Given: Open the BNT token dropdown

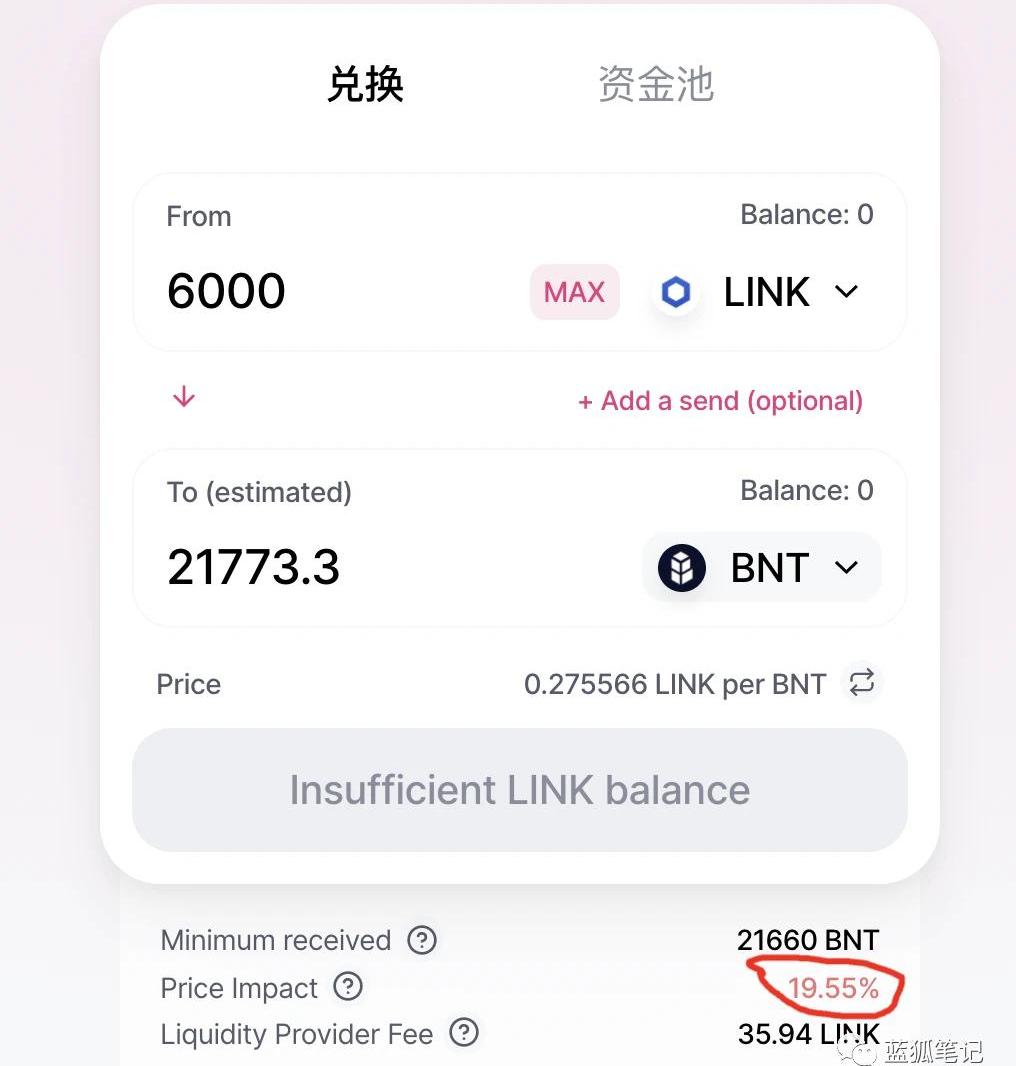Looking at the screenshot, I should pyautogui.click(x=762, y=567).
